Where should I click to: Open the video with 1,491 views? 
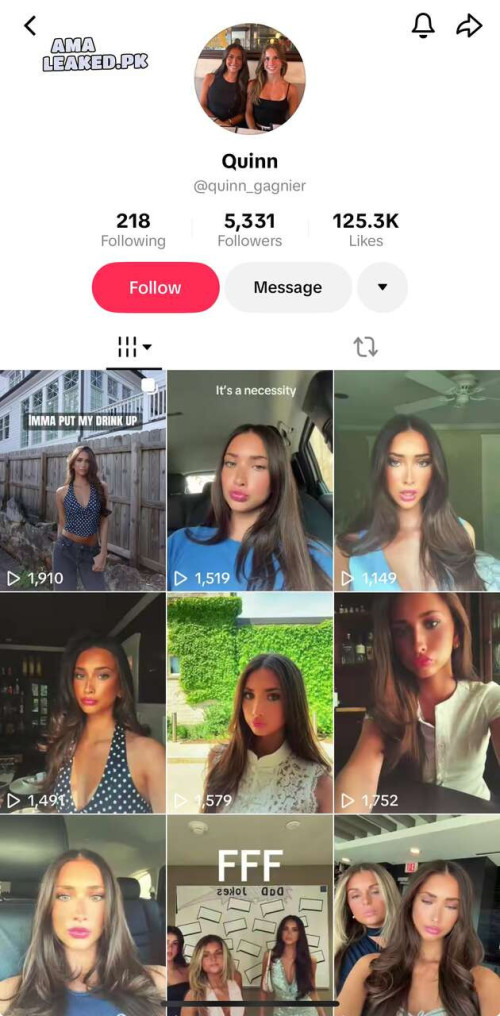83,703
